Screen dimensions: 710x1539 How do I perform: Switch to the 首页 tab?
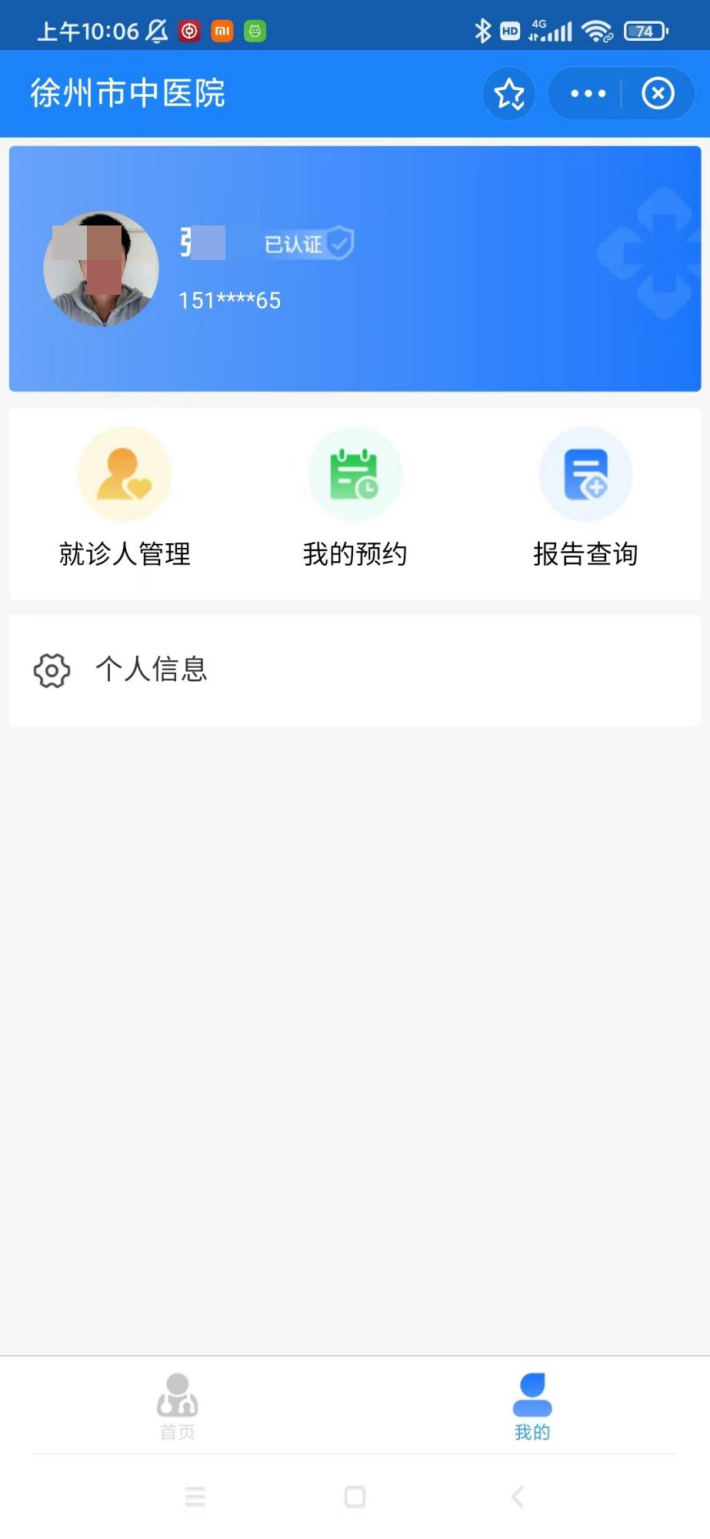coord(178,1406)
